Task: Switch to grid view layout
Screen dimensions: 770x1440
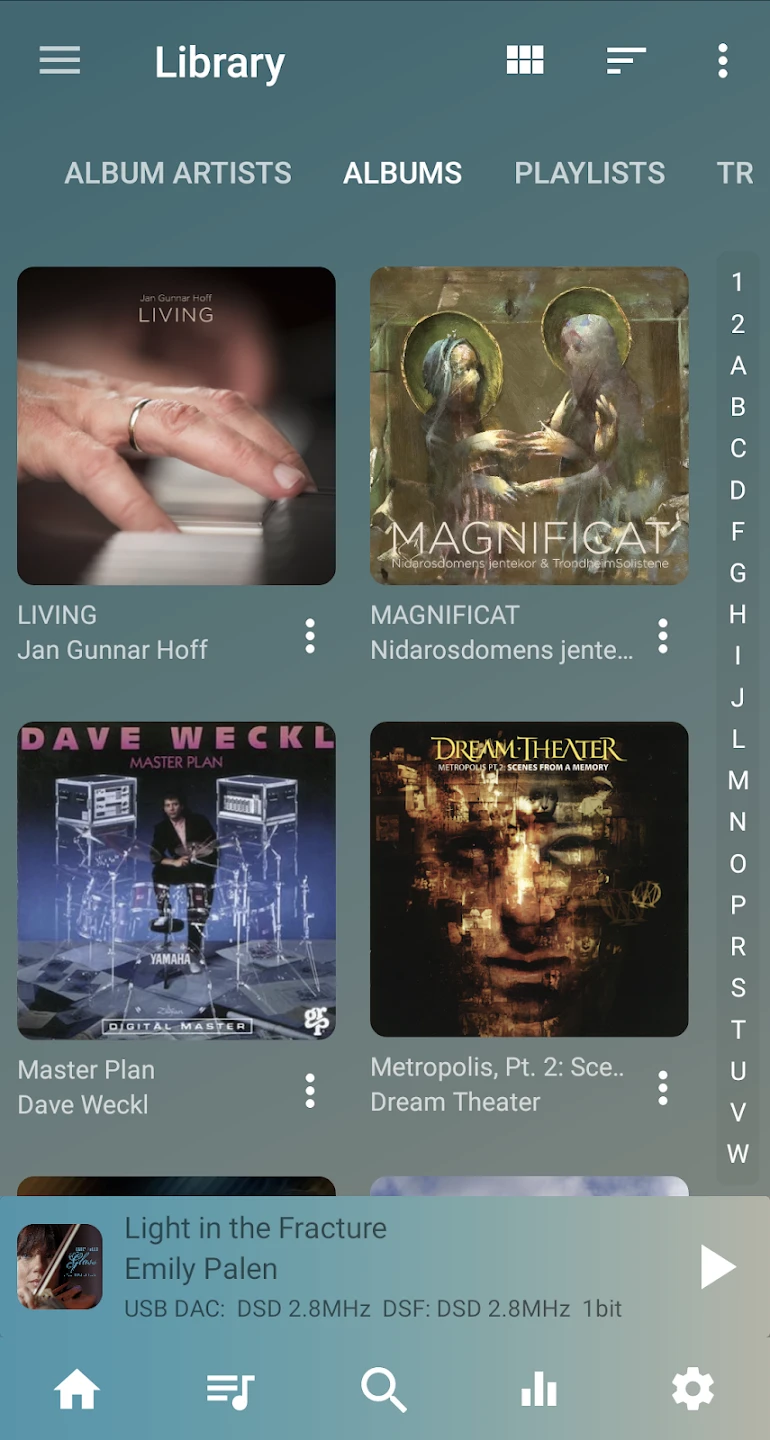Action: (525, 61)
